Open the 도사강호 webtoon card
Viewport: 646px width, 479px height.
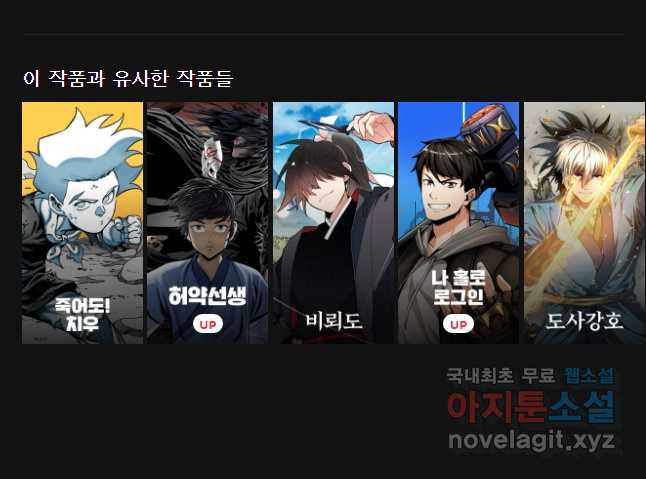point(584,223)
